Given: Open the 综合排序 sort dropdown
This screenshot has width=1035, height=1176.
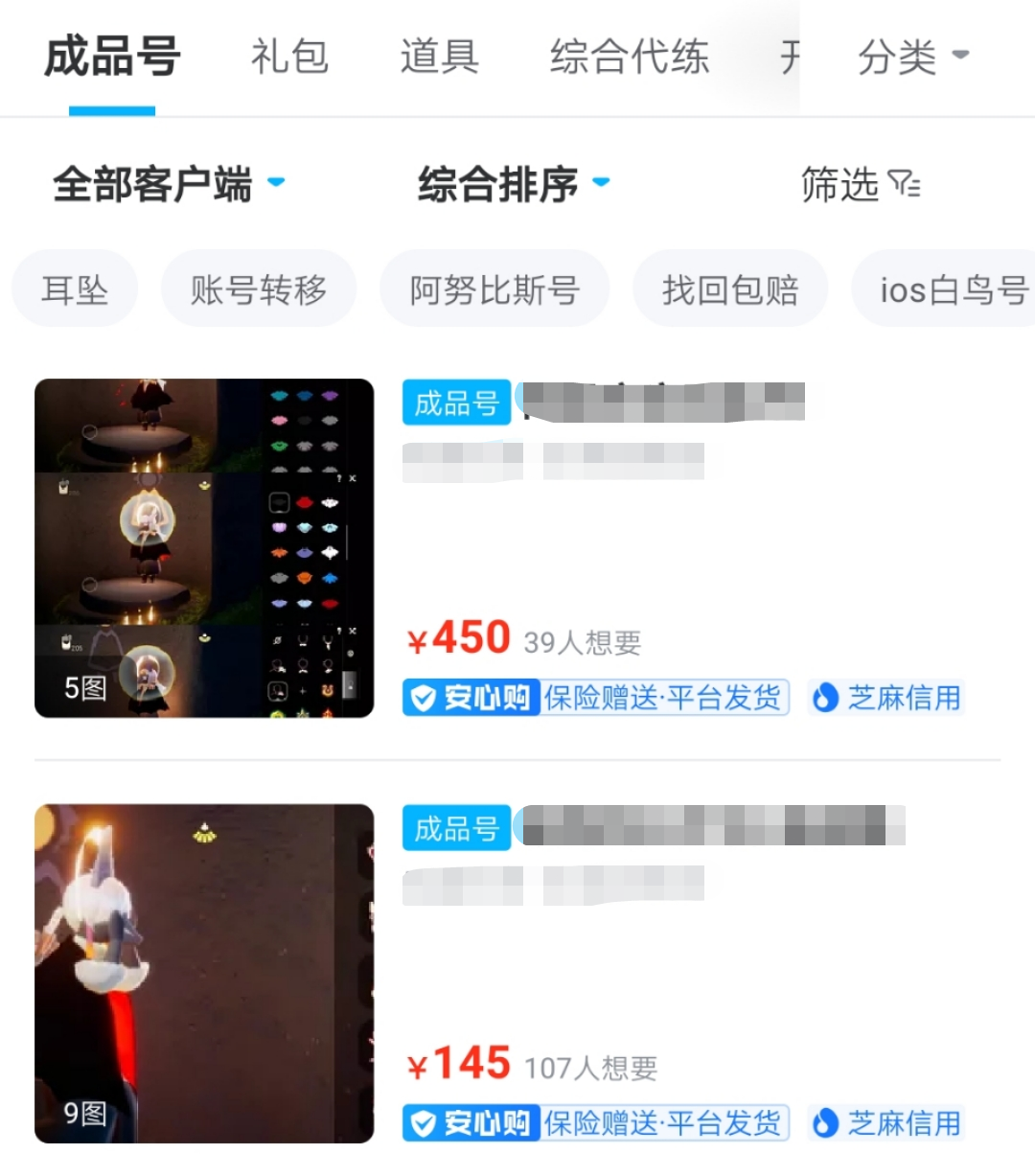Looking at the screenshot, I should pyautogui.click(x=514, y=184).
